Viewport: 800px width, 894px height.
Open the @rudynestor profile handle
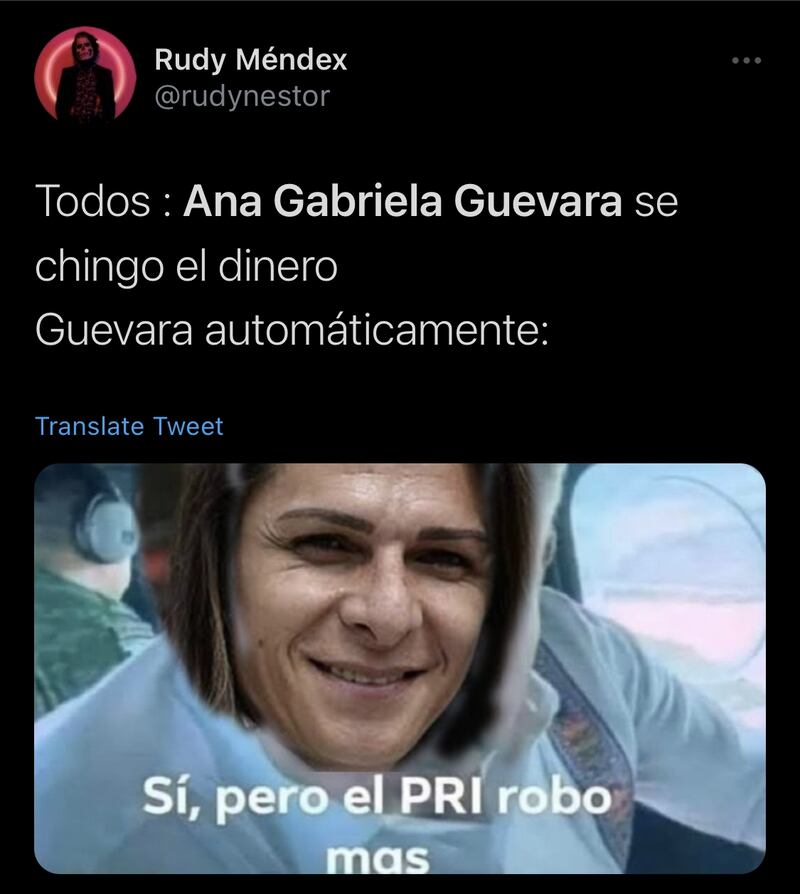(241, 97)
